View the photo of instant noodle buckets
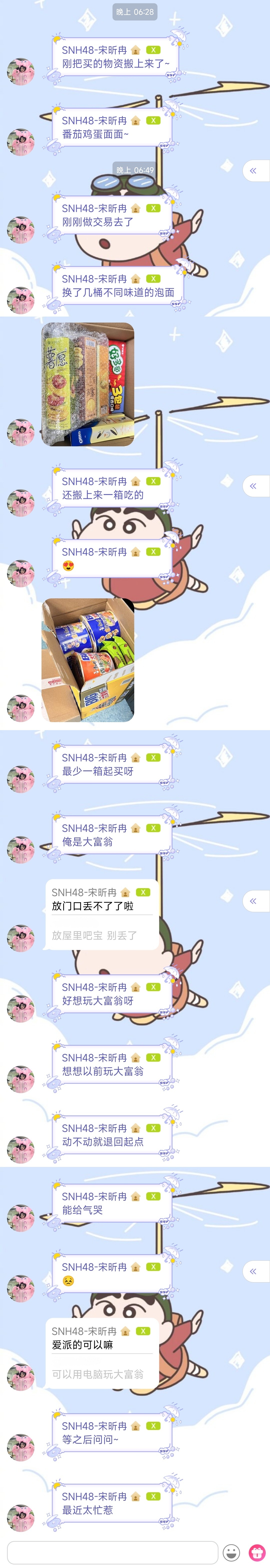The height and width of the screenshot is (1568, 270). (x=87, y=660)
